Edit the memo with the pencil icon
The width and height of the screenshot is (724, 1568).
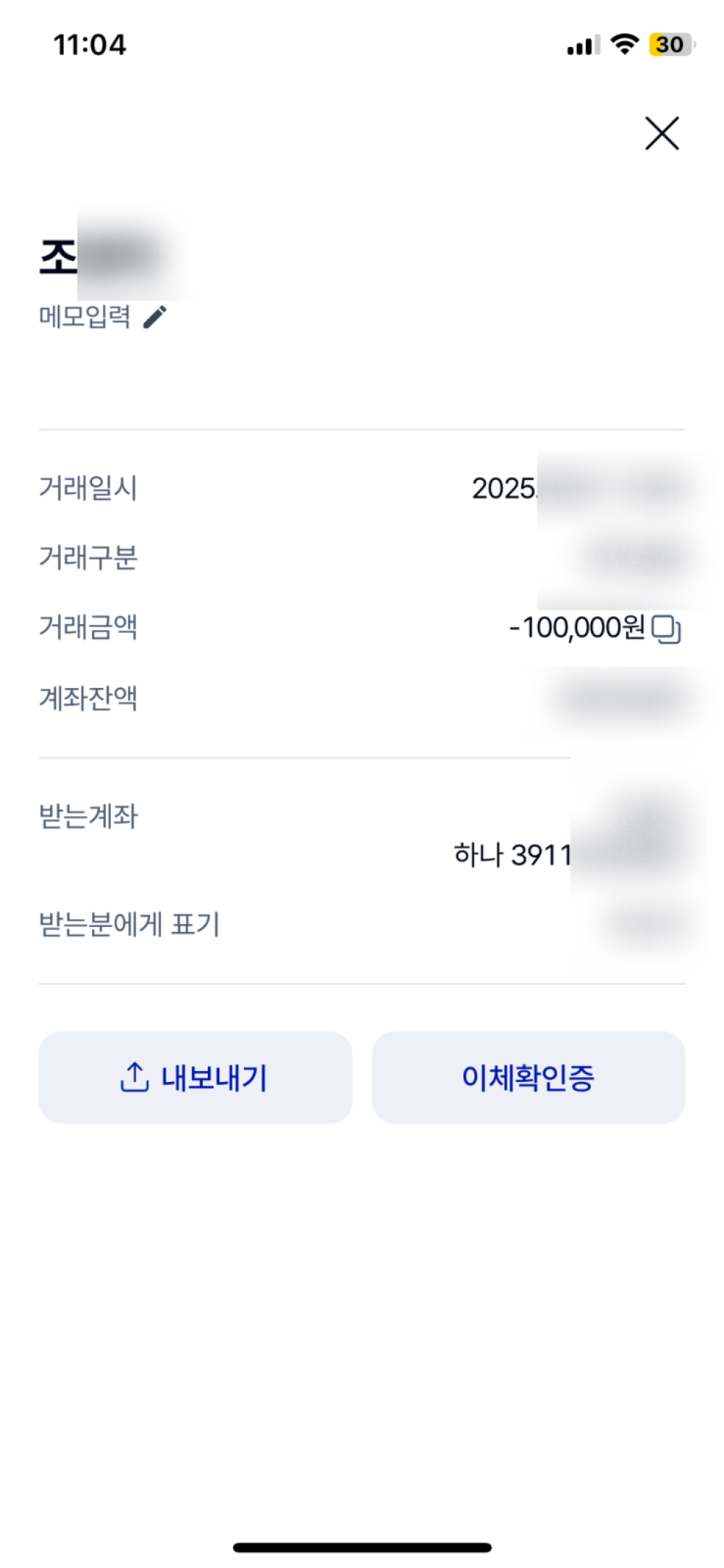coord(154,316)
